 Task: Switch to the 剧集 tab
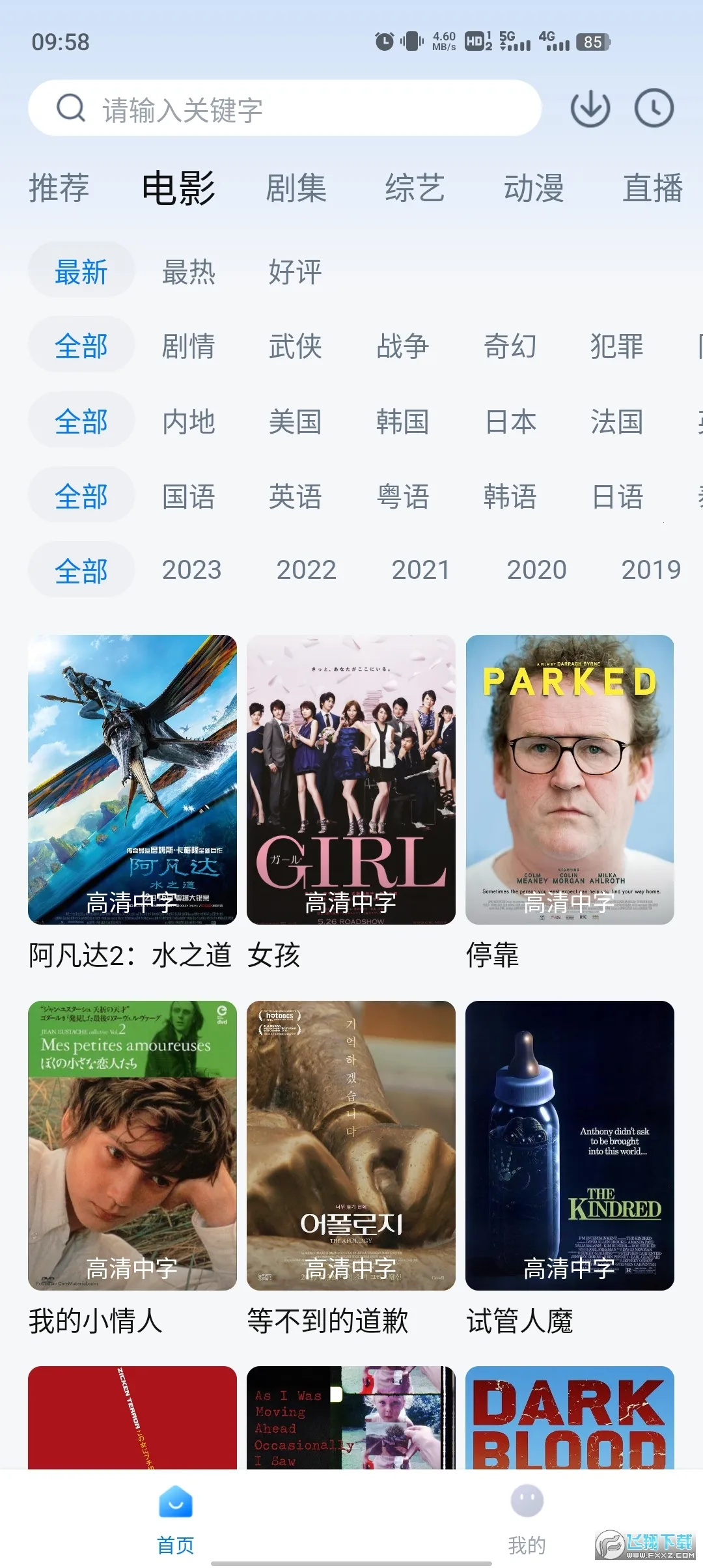point(296,189)
